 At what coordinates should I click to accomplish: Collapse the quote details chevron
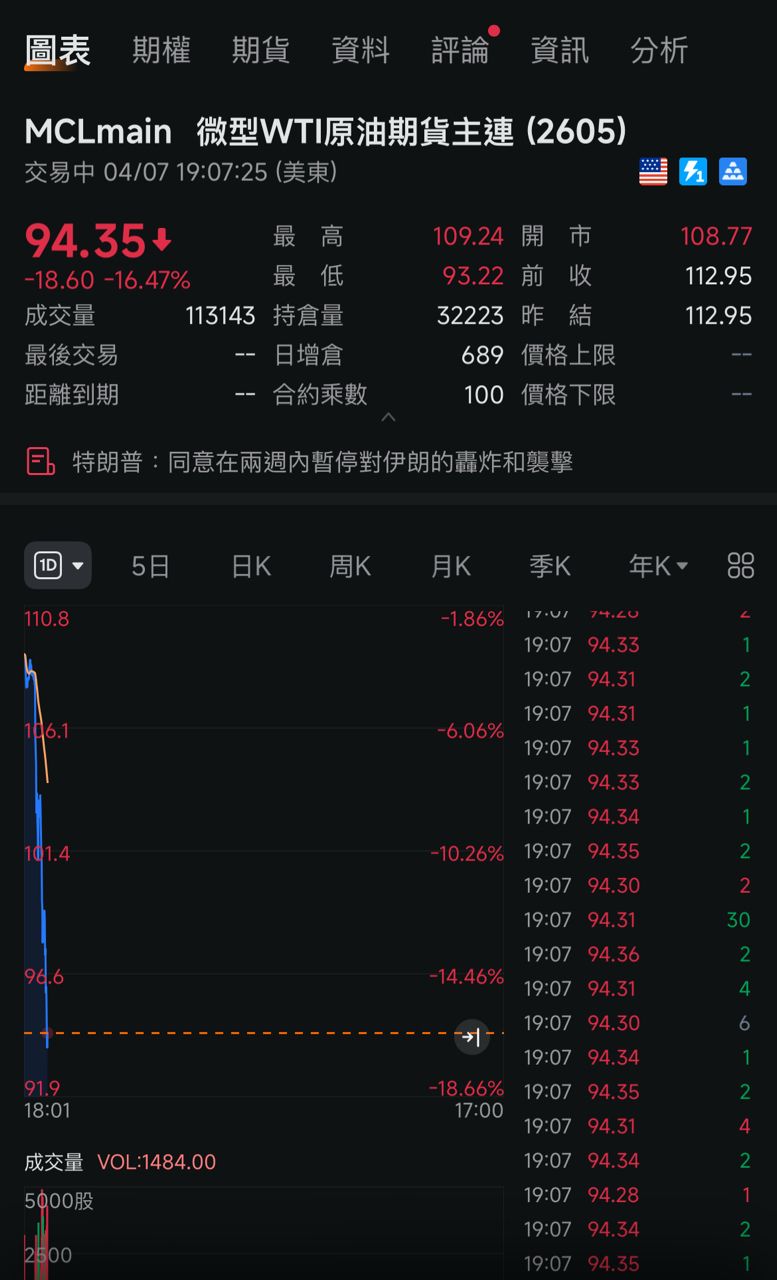[x=389, y=417]
